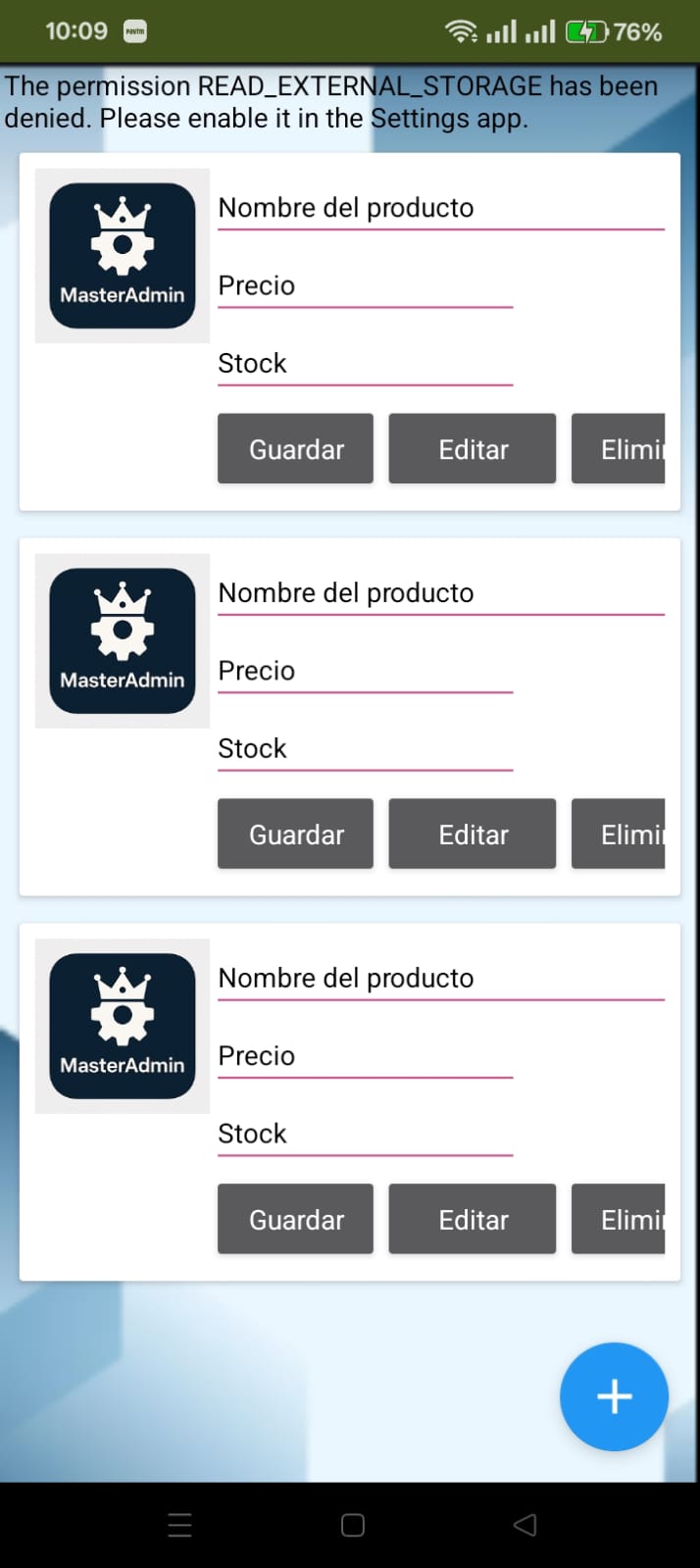
Task: Tap Eliminar in the first product card
Action: pos(619,449)
